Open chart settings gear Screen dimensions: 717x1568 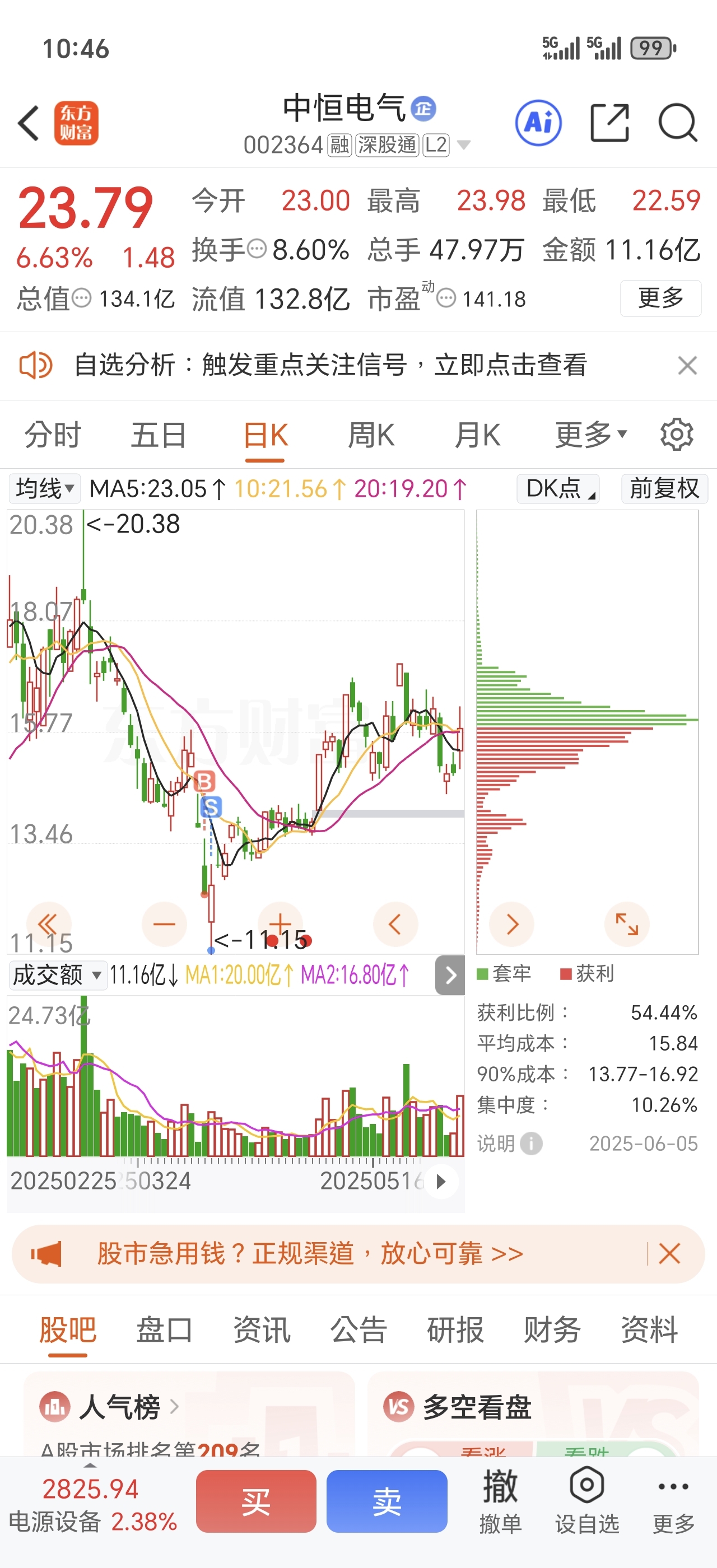(677, 435)
